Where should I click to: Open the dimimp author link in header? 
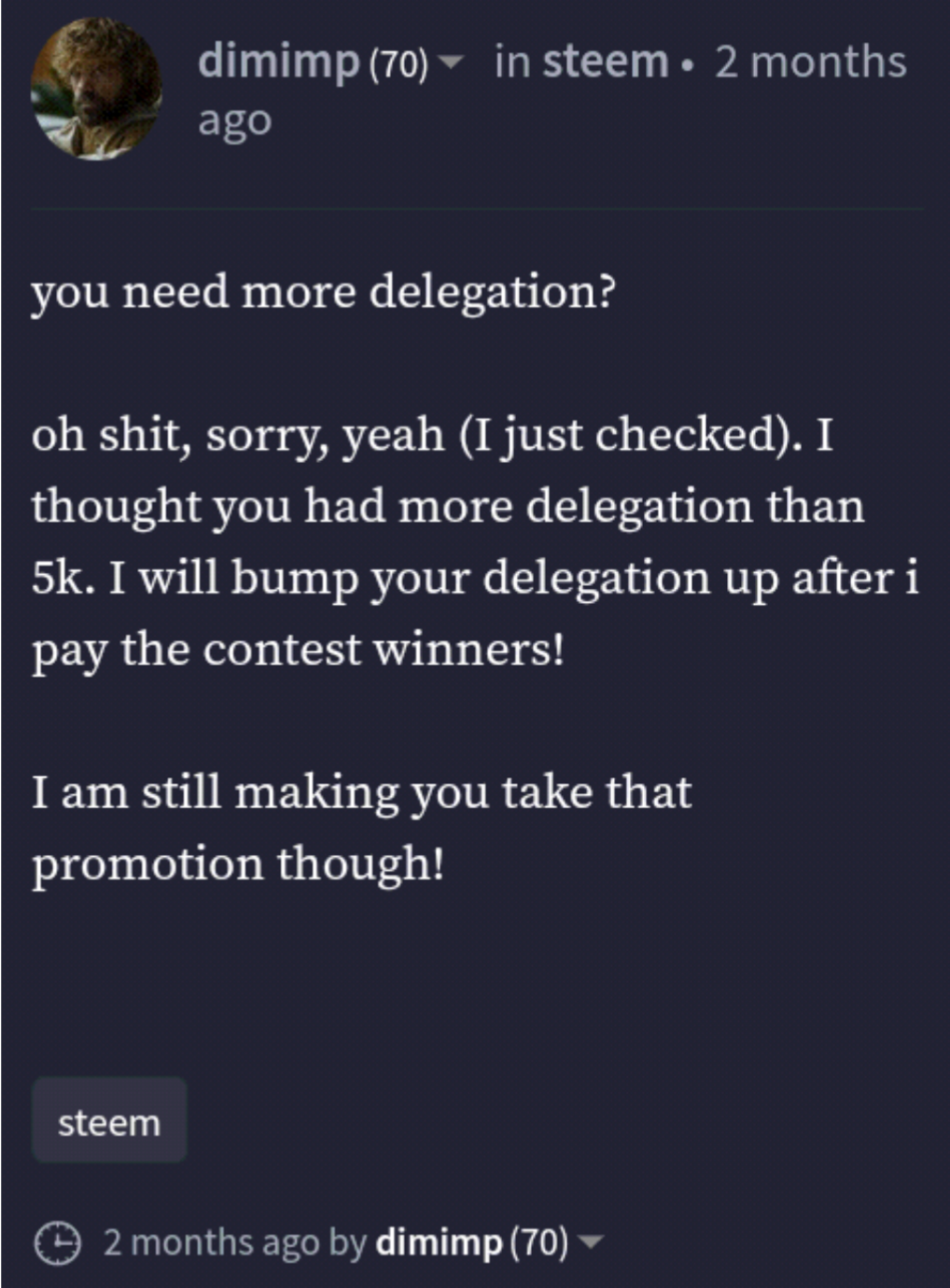click(278, 63)
